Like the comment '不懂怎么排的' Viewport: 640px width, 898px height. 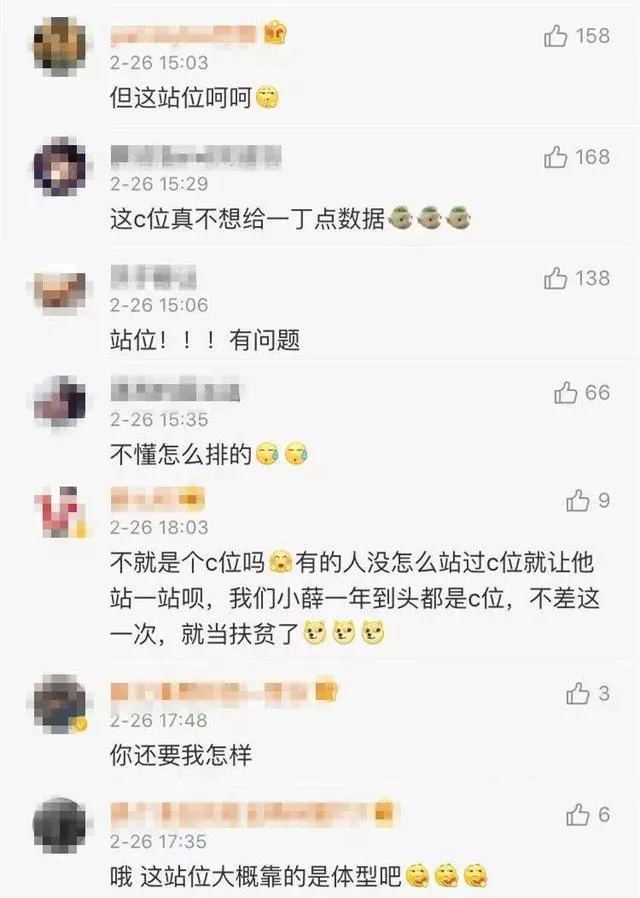click(x=566, y=394)
